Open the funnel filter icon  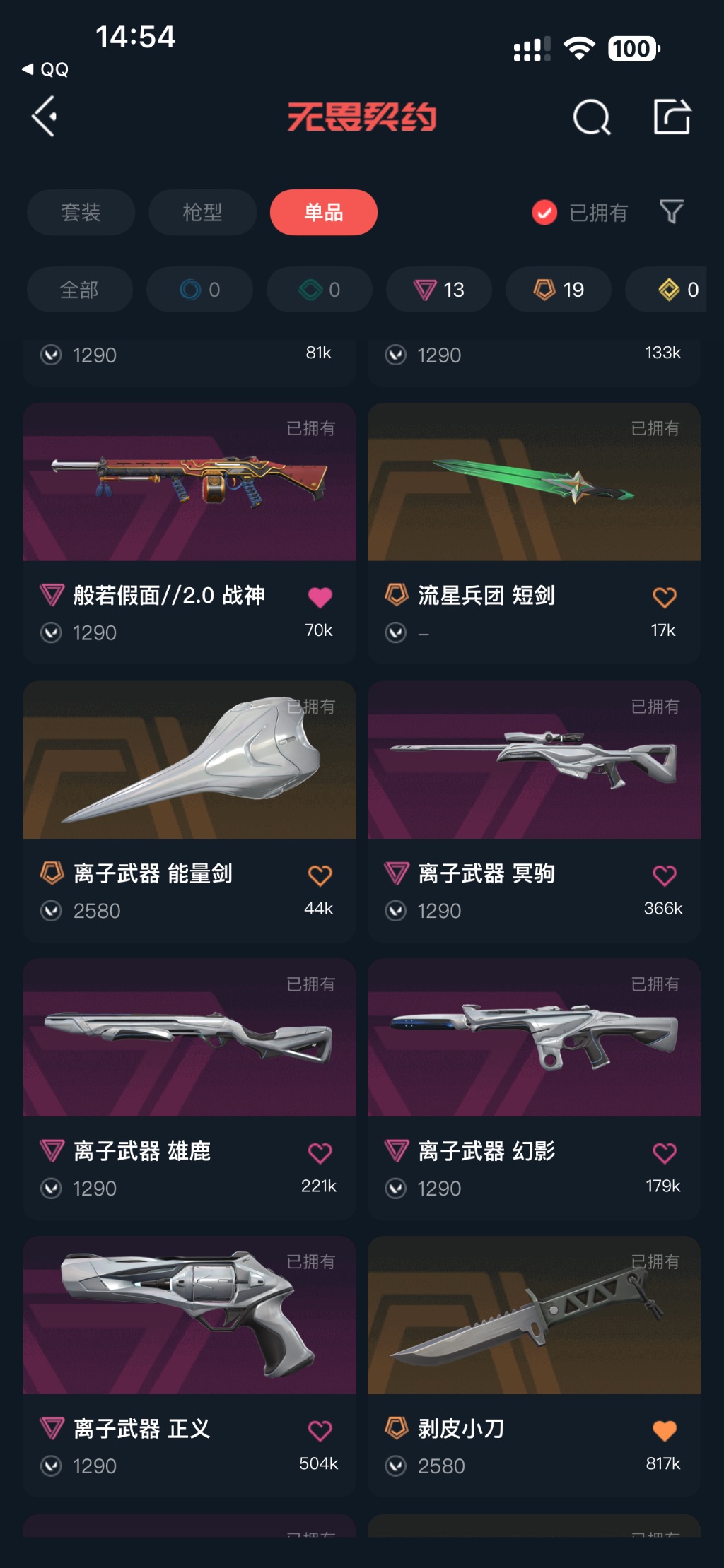coord(671,211)
